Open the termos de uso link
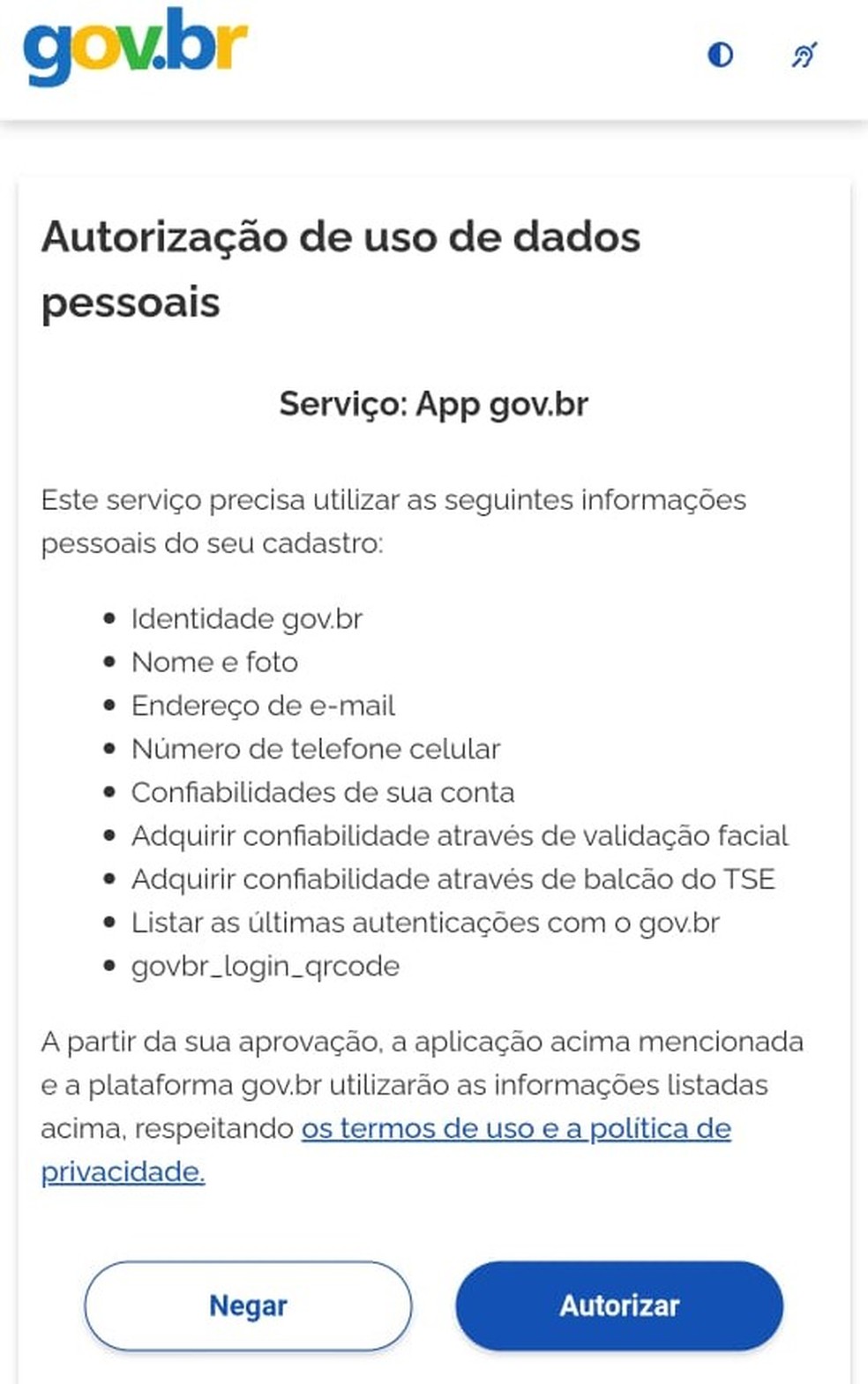The width and height of the screenshot is (868, 1384). (x=516, y=1128)
